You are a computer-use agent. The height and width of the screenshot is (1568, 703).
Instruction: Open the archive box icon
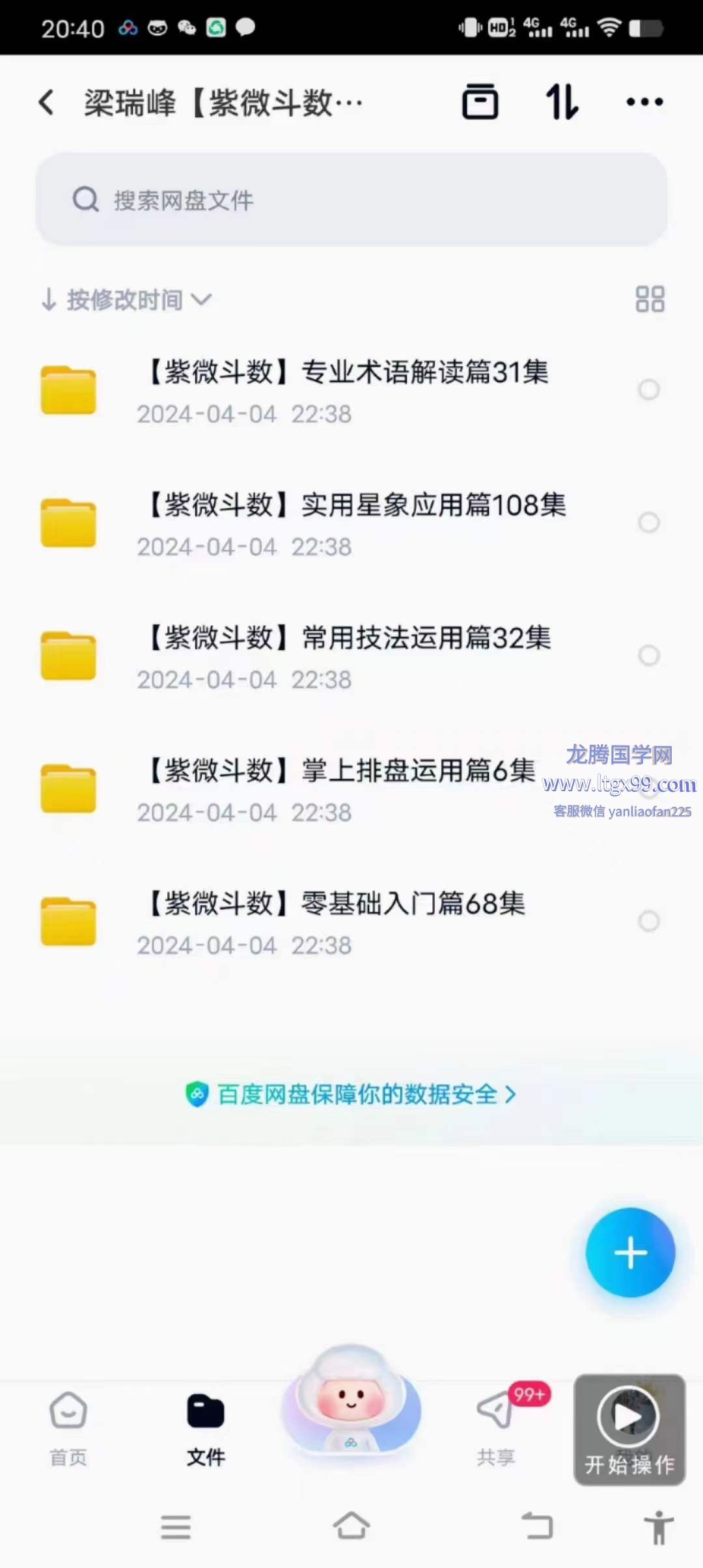tap(480, 102)
